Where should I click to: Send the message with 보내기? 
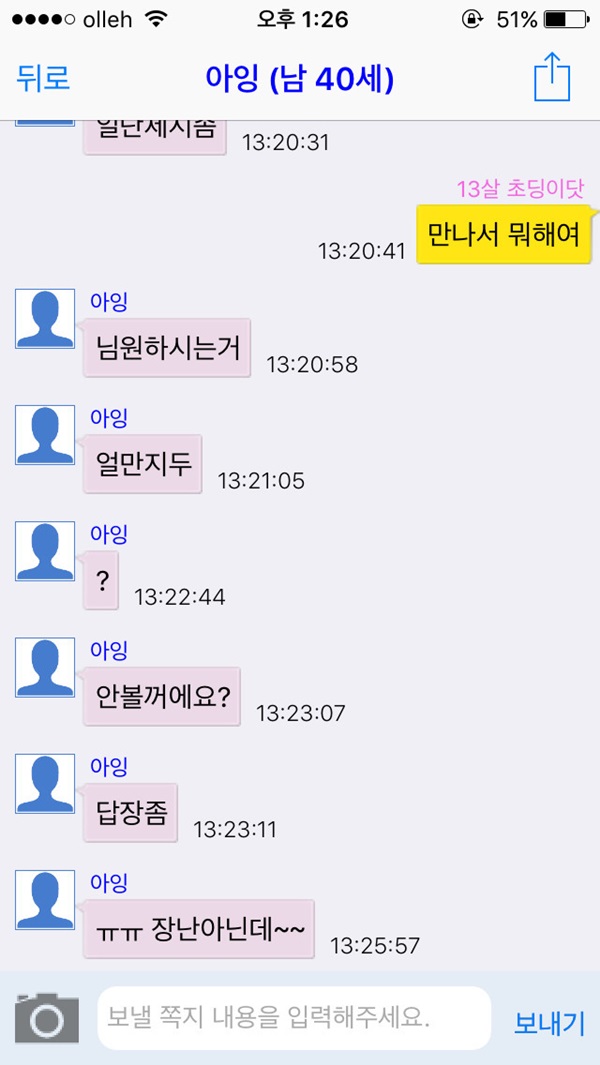(549, 1022)
